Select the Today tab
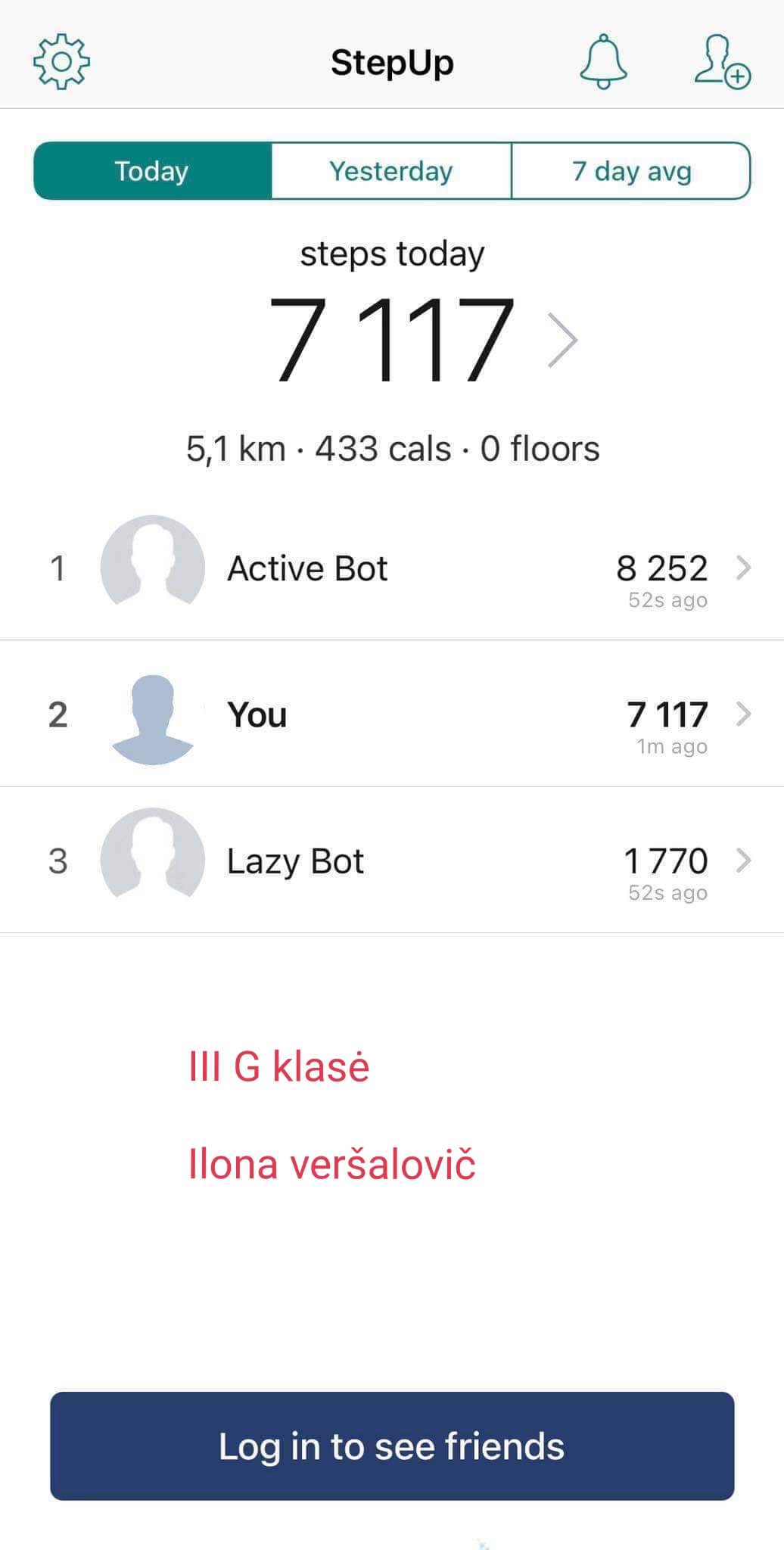The height and width of the screenshot is (1550, 784). point(152,171)
